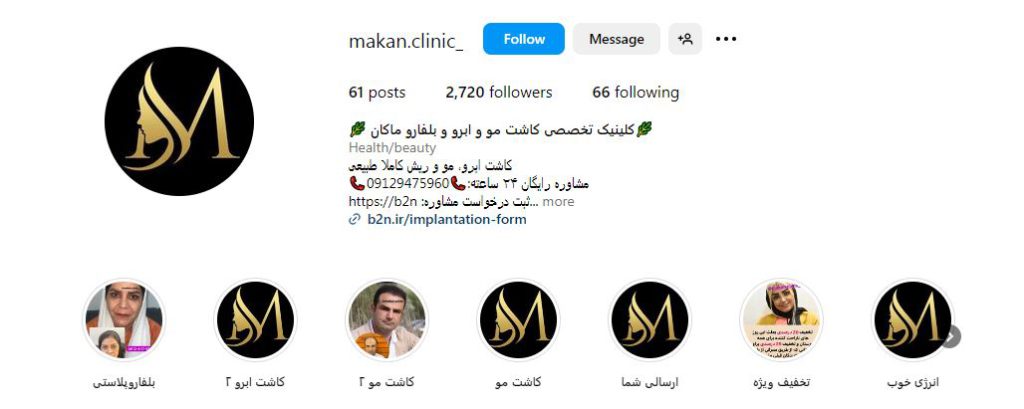
Task: Expand bio with the more link
Action: tap(558, 201)
